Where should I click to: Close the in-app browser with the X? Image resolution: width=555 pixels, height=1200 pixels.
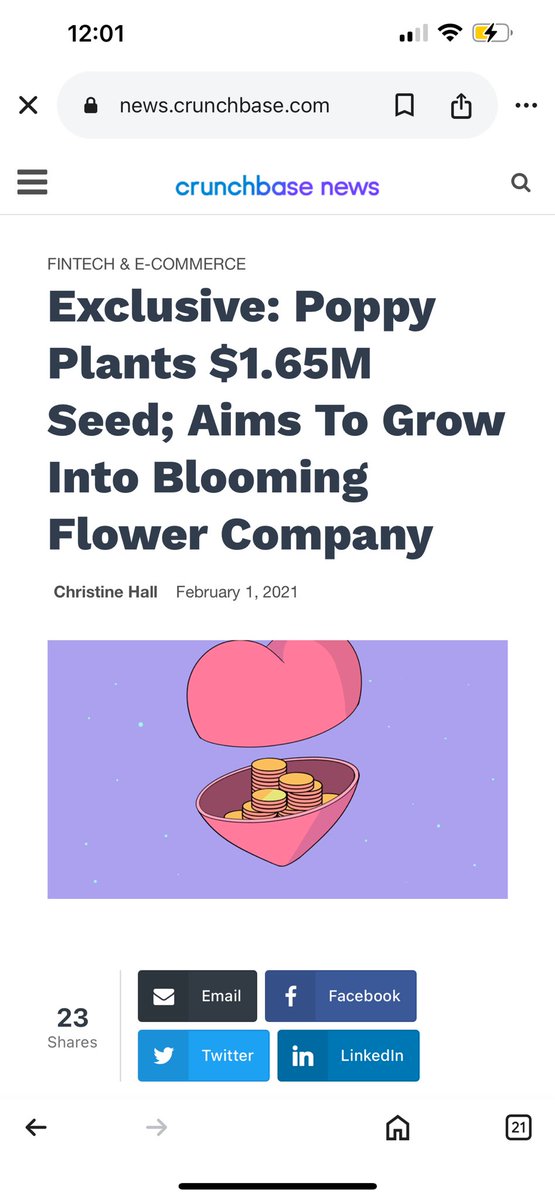point(28,105)
